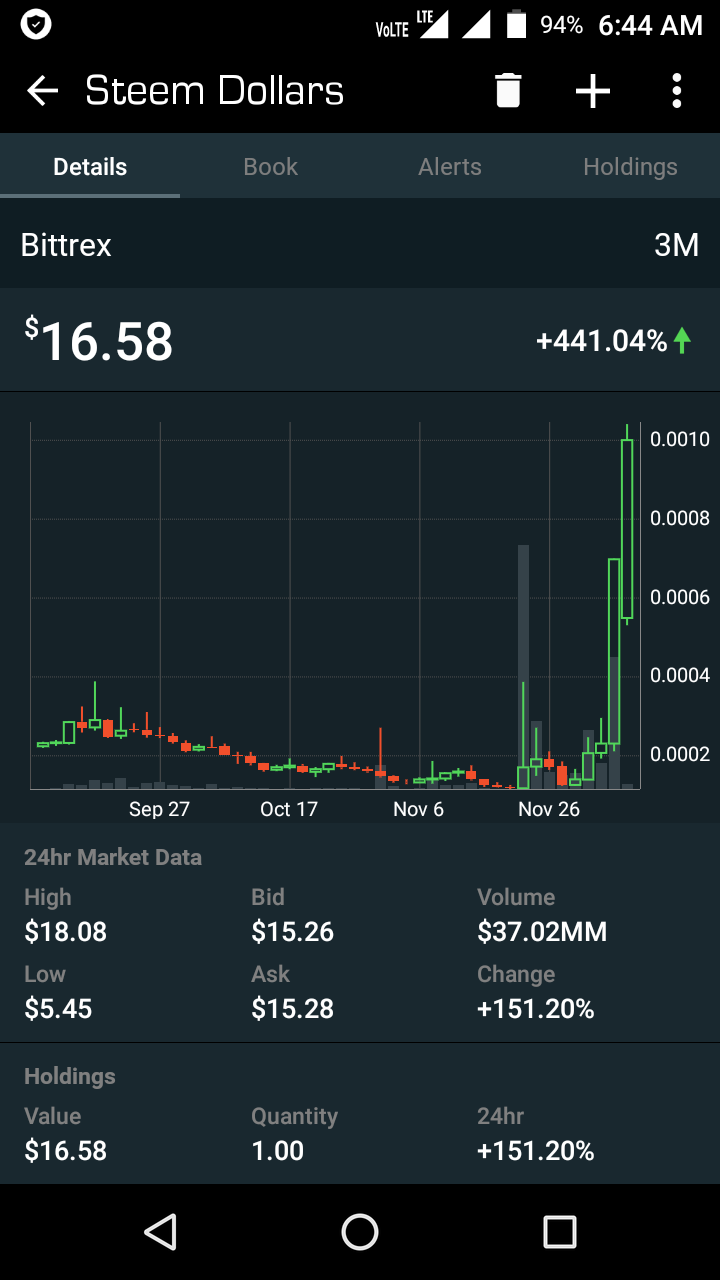
Task: Tap the plus icon to add
Action: coord(592,91)
